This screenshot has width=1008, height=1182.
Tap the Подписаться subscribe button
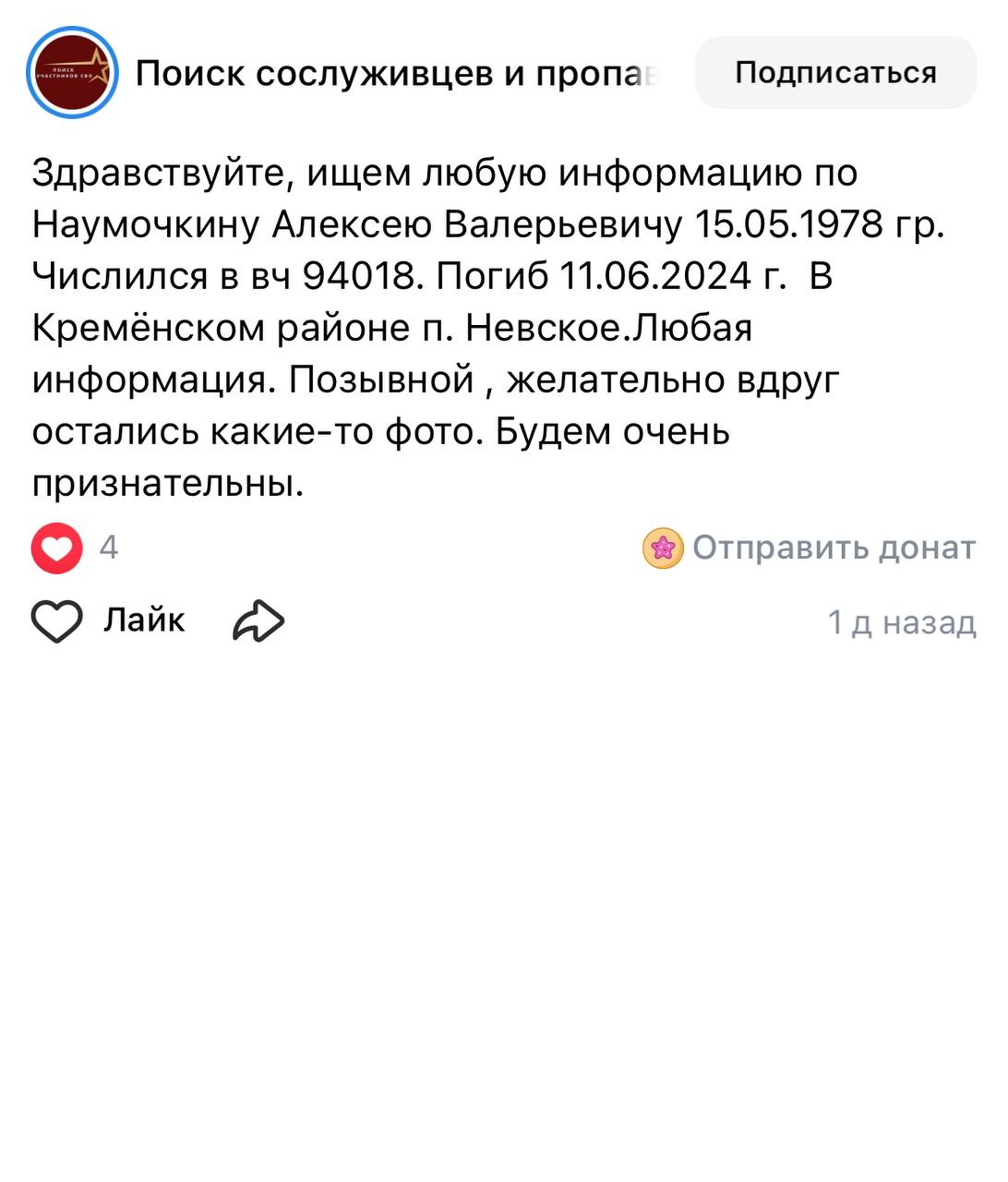(834, 73)
